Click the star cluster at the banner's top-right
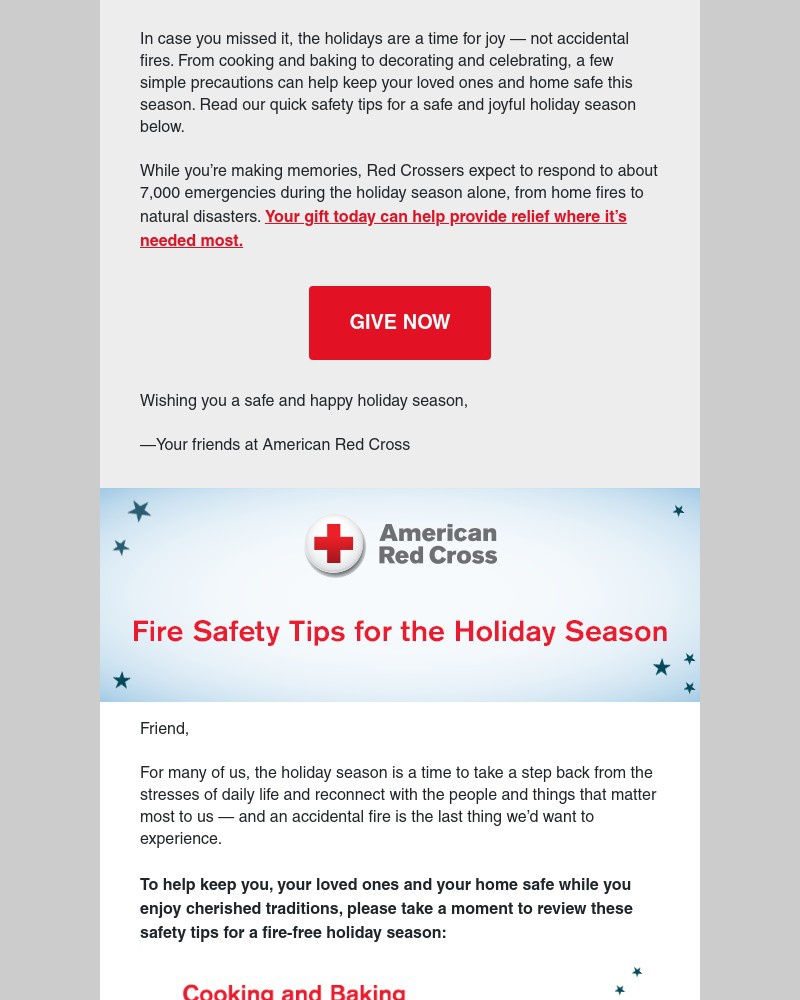This screenshot has height=1000, width=800. coord(678,510)
